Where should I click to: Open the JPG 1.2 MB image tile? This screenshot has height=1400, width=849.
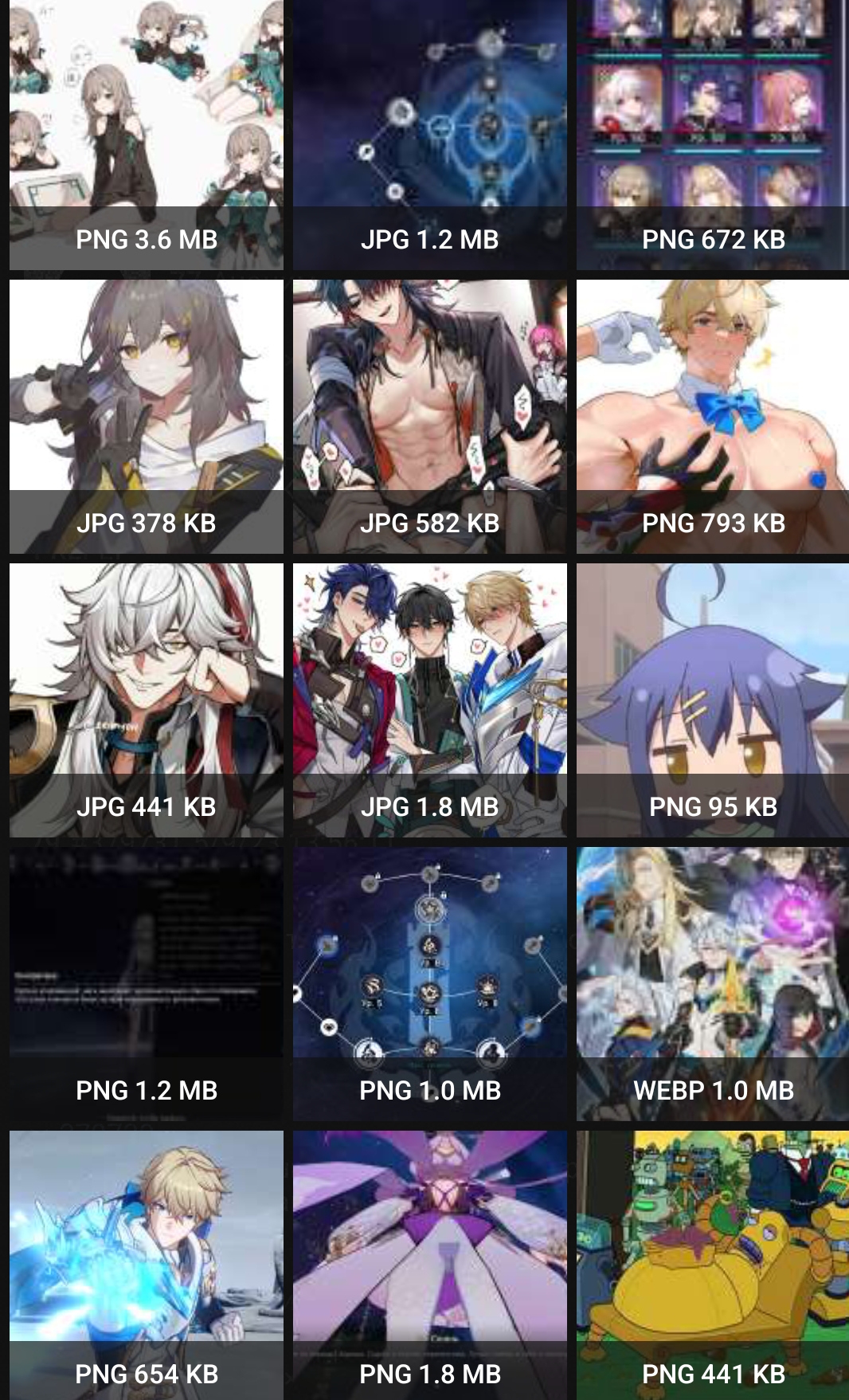430,135
